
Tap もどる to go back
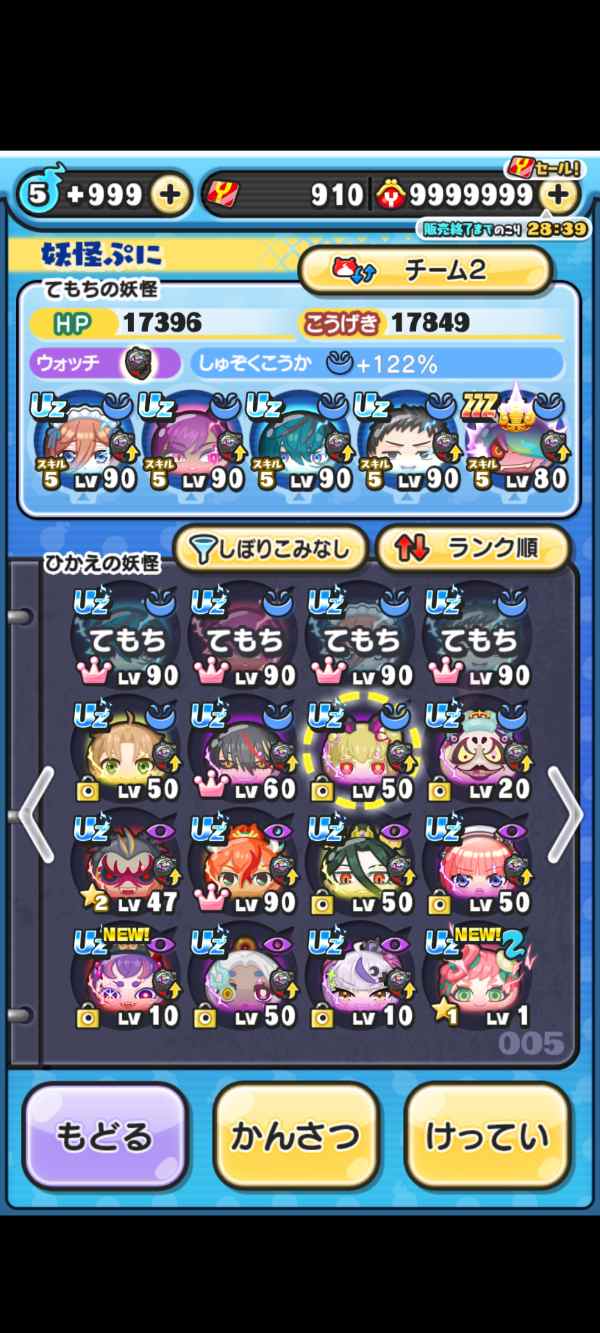click(105, 1137)
